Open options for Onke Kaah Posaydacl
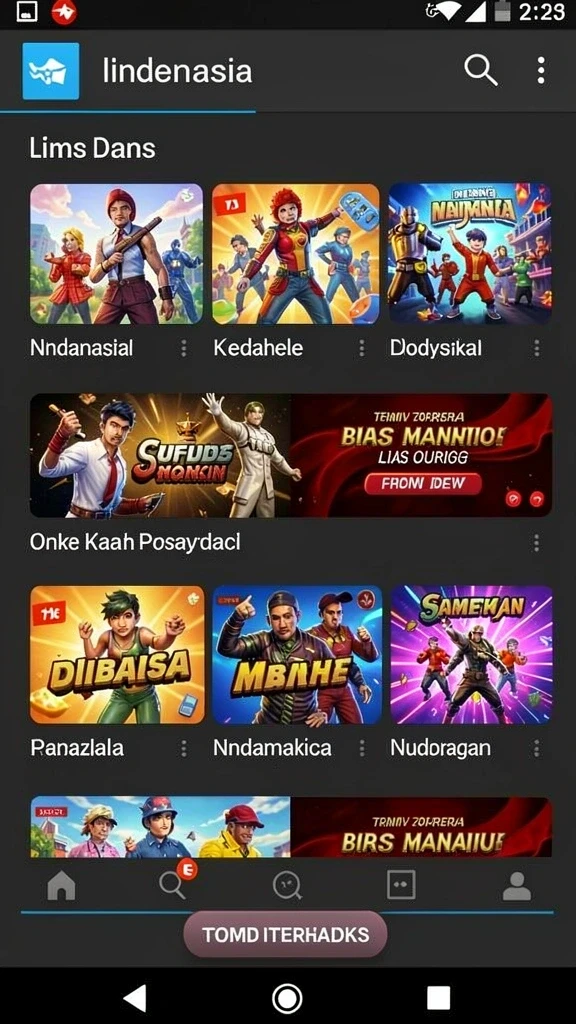 click(536, 543)
